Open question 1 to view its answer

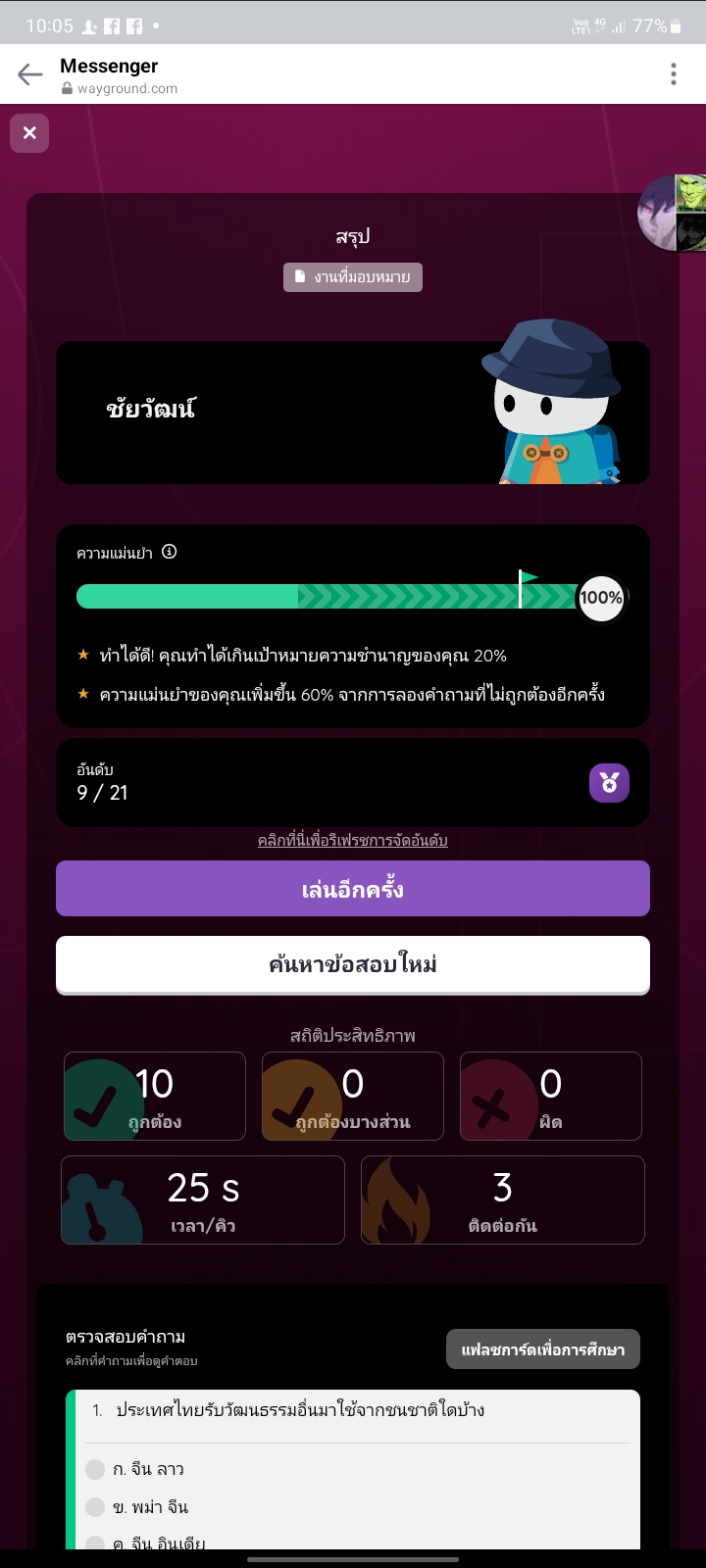(x=300, y=1411)
